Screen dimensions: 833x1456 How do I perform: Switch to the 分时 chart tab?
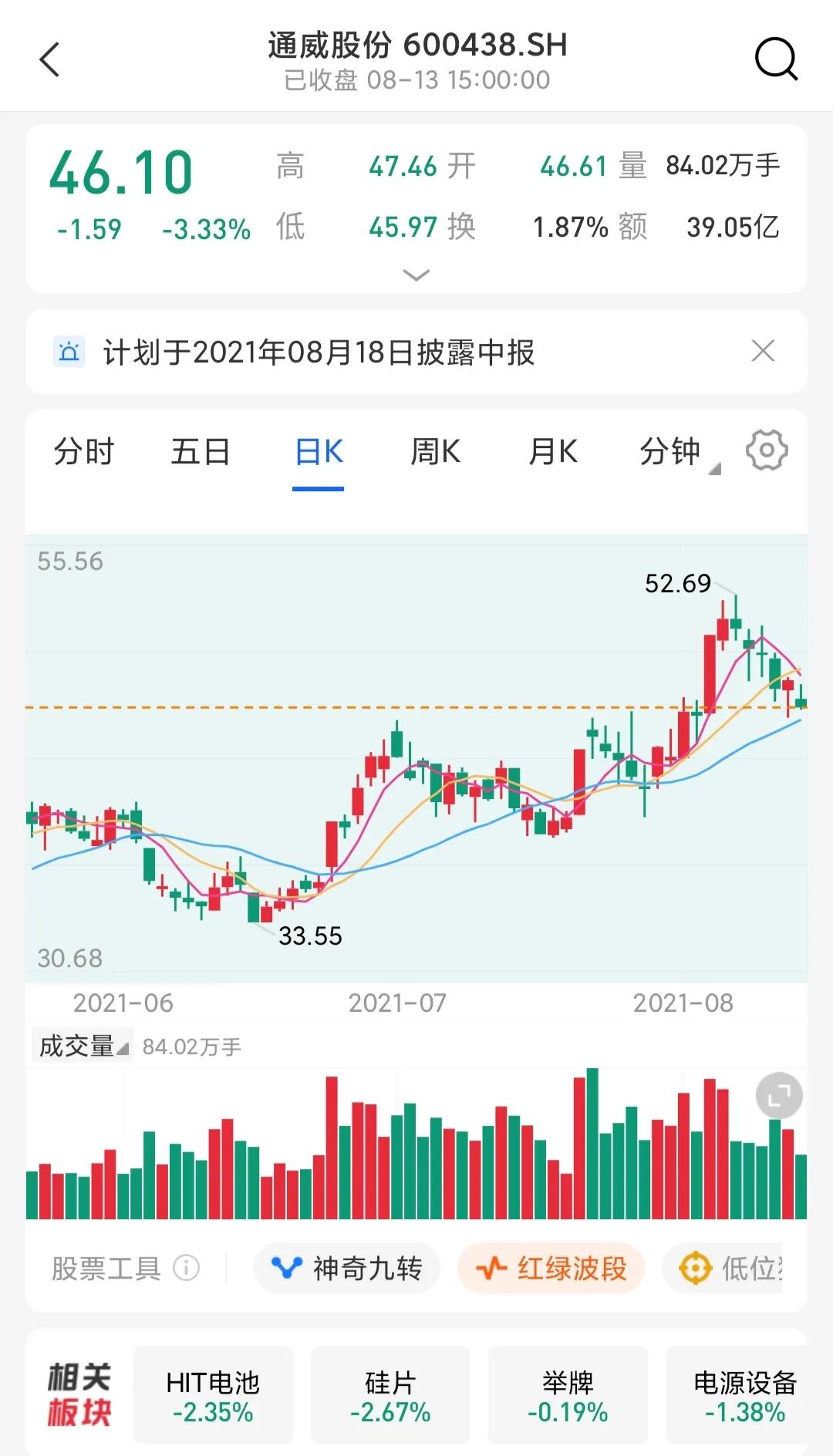[83, 452]
